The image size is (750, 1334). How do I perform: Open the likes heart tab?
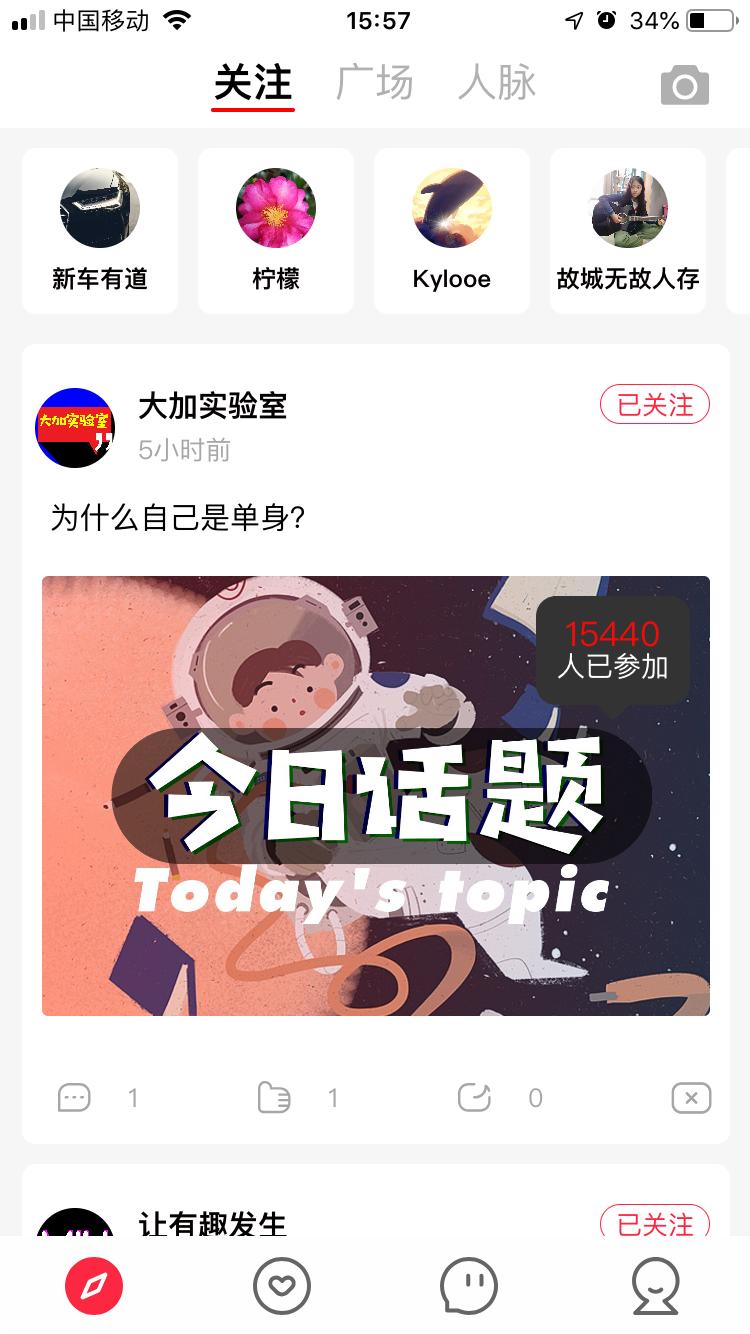tap(282, 1286)
